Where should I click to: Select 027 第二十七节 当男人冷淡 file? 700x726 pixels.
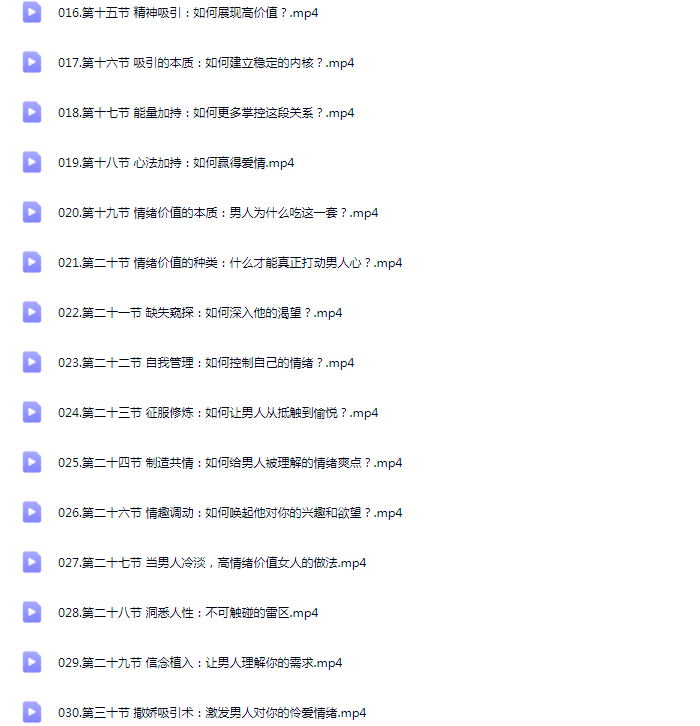pyautogui.click(x=211, y=563)
